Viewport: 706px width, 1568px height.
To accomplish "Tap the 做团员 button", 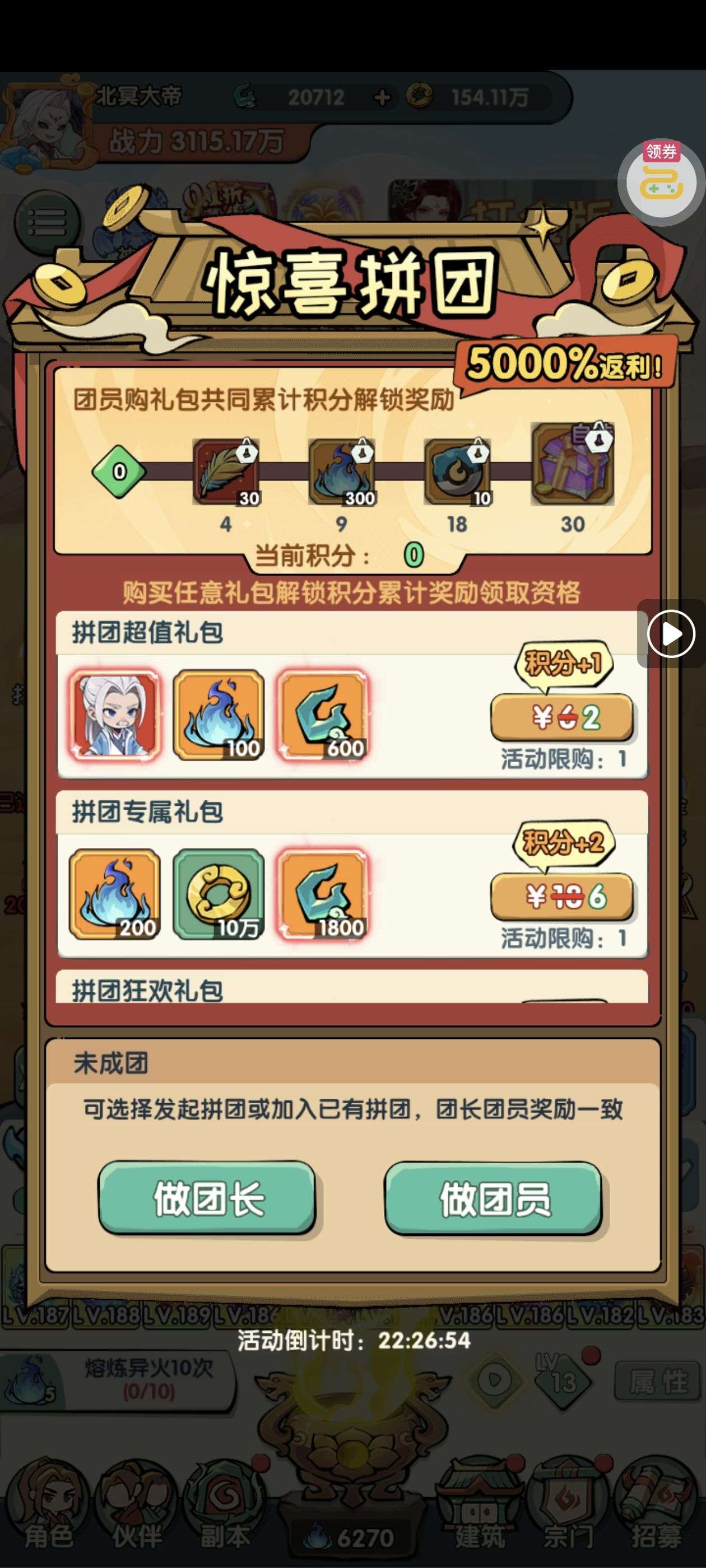I will click(x=494, y=1198).
